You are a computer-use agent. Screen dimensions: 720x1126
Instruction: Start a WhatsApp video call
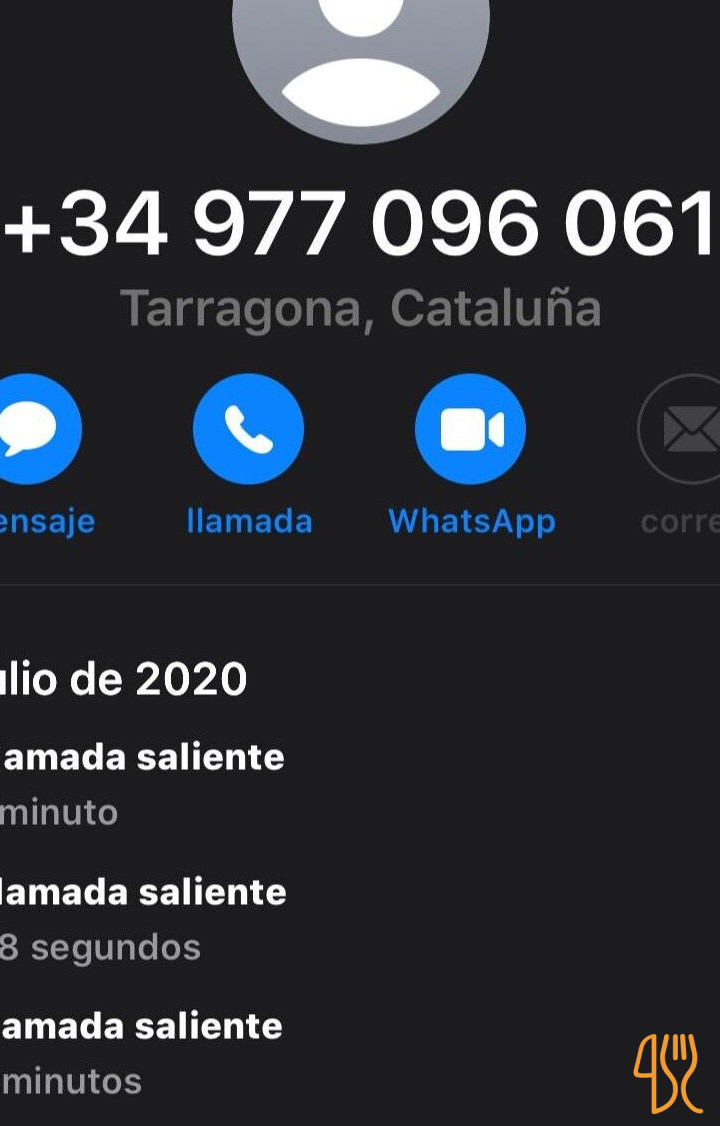(x=471, y=430)
